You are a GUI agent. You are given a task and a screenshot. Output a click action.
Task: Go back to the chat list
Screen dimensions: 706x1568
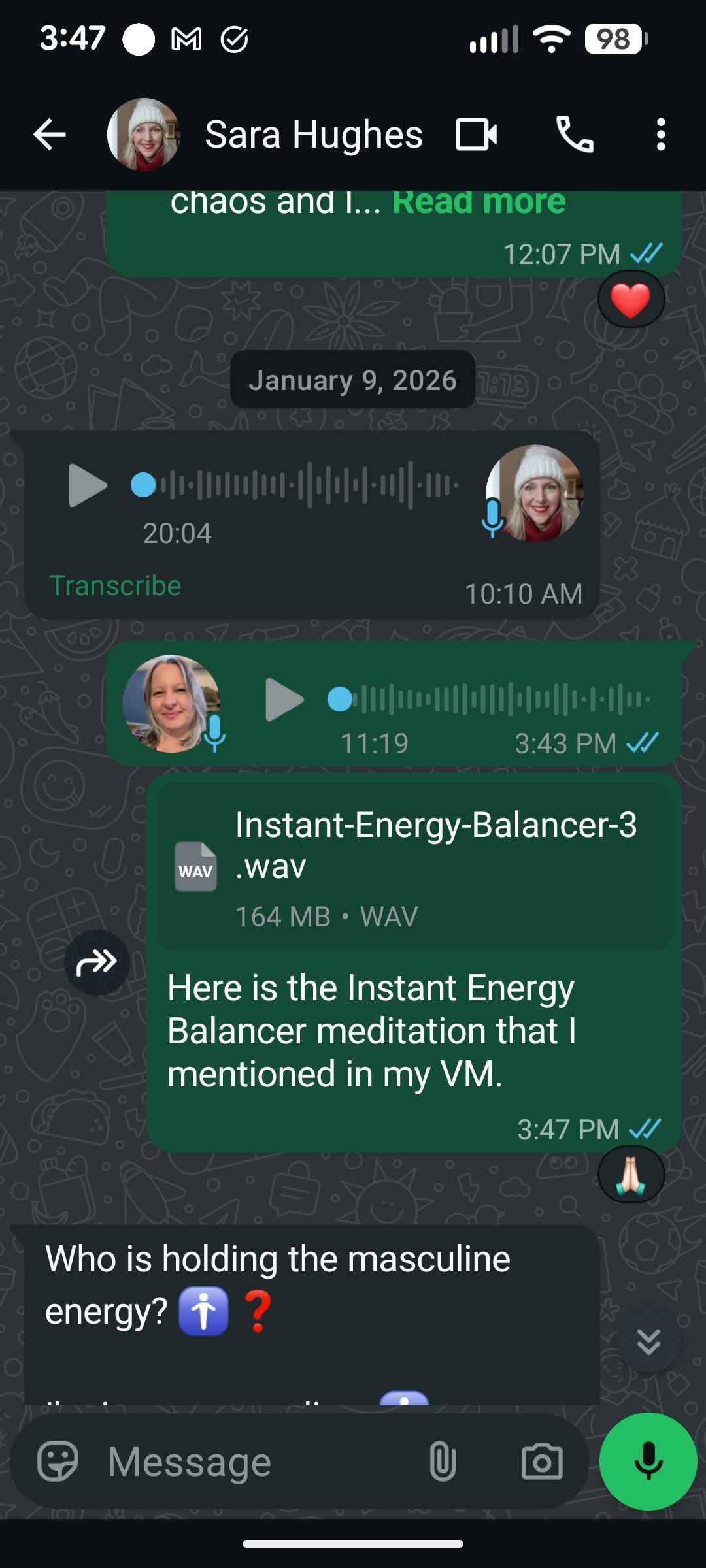click(50, 135)
